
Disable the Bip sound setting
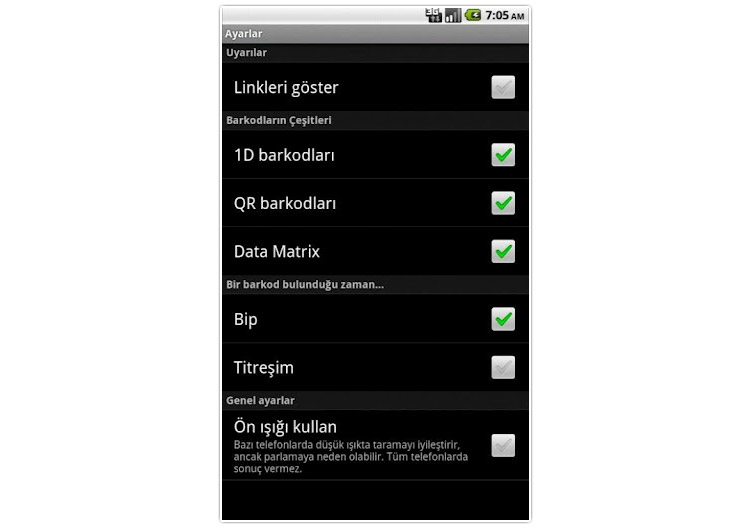click(503, 319)
